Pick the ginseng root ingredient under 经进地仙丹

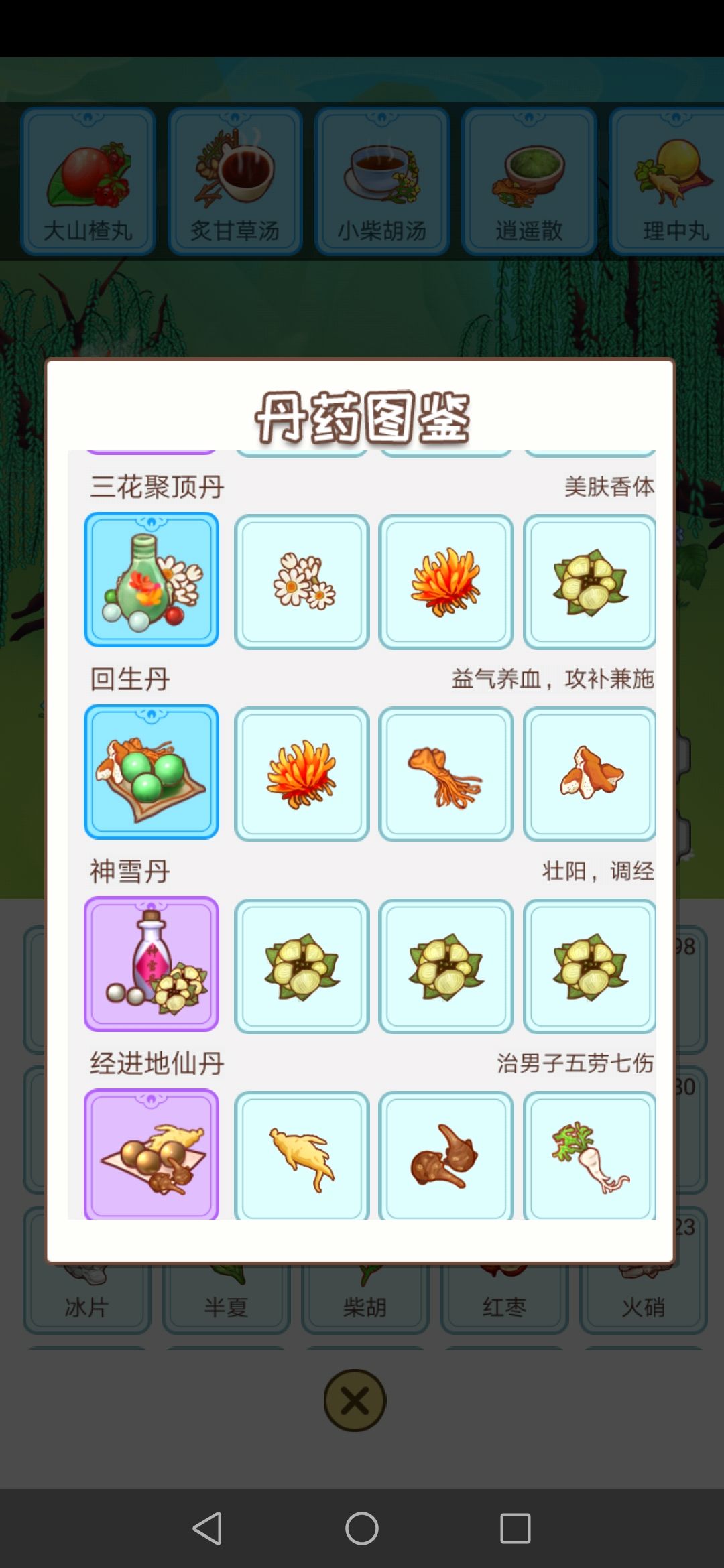302,1154
